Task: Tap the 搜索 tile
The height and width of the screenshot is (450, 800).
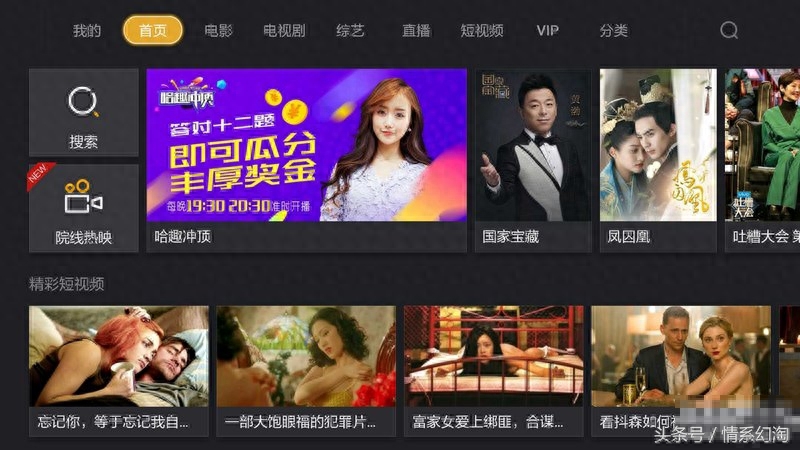Action: click(83, 112)
